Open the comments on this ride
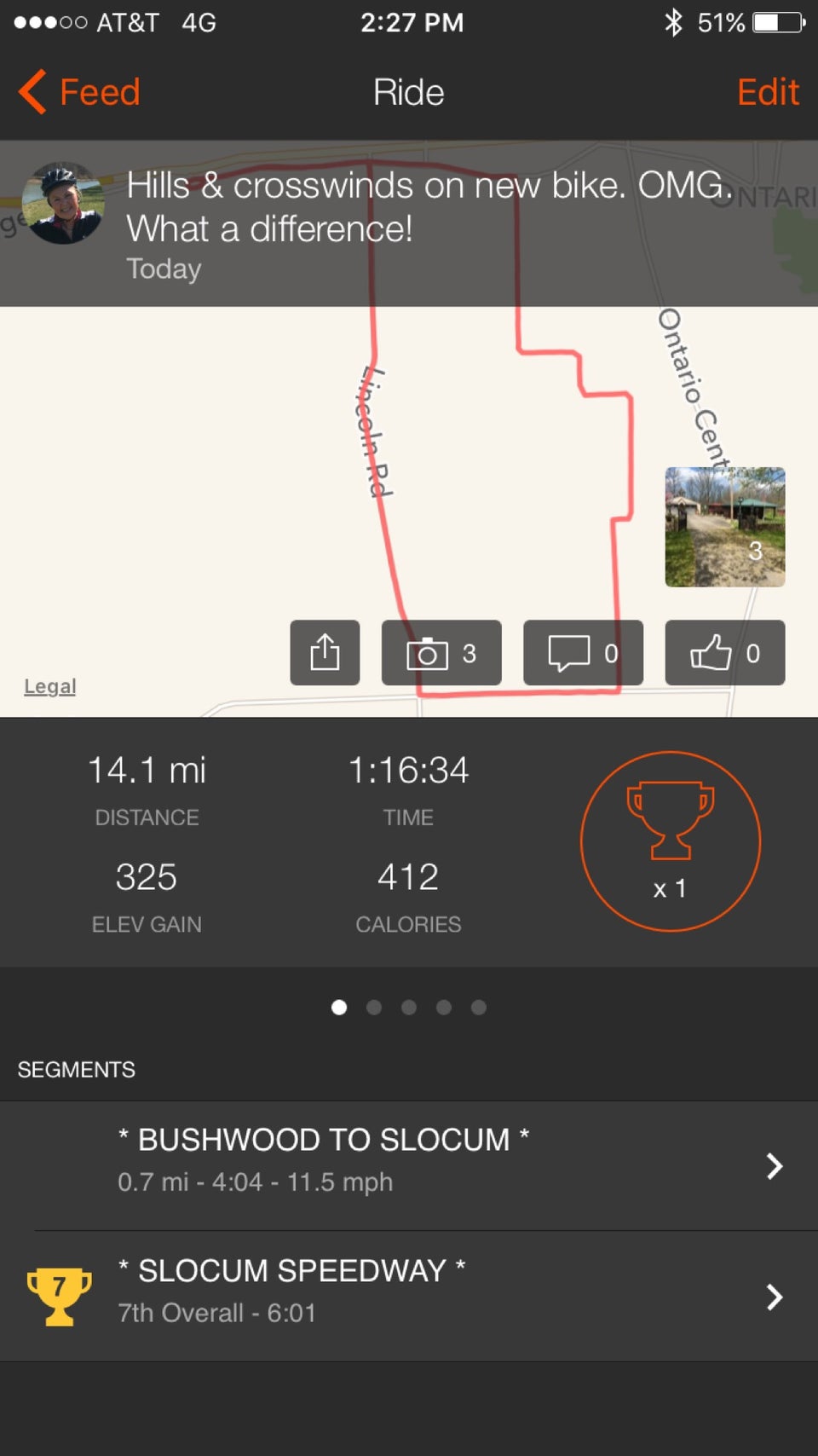818x1456 pixels. click(x=583, y=653)
